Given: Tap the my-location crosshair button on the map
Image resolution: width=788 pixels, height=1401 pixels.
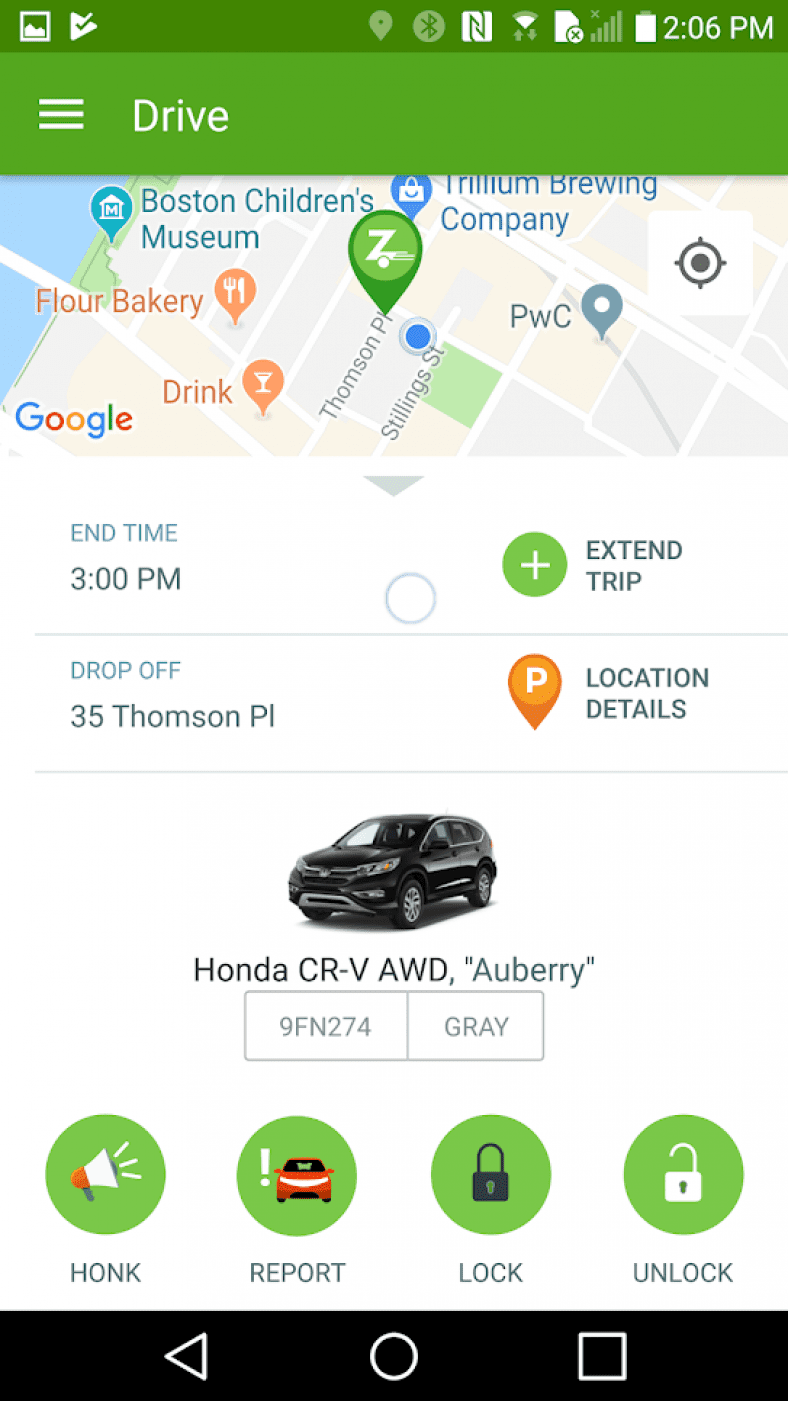Looking at the screenshot, I should 700,263.
